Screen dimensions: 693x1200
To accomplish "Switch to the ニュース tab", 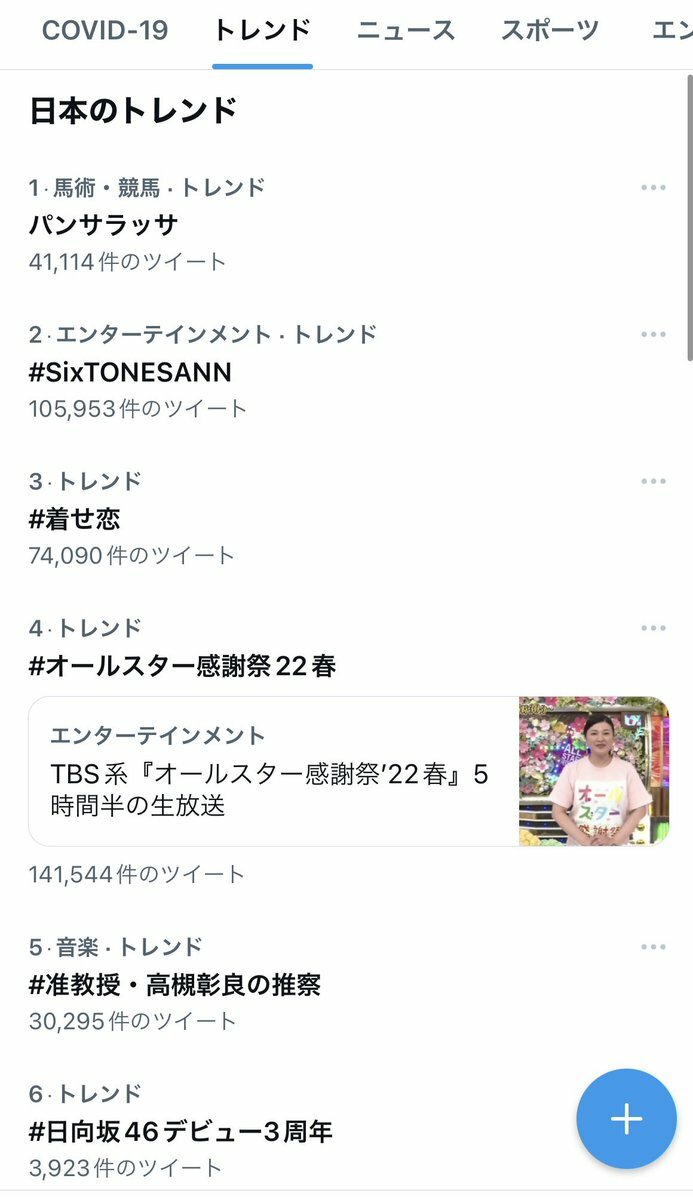I will (x=406, y=30).
